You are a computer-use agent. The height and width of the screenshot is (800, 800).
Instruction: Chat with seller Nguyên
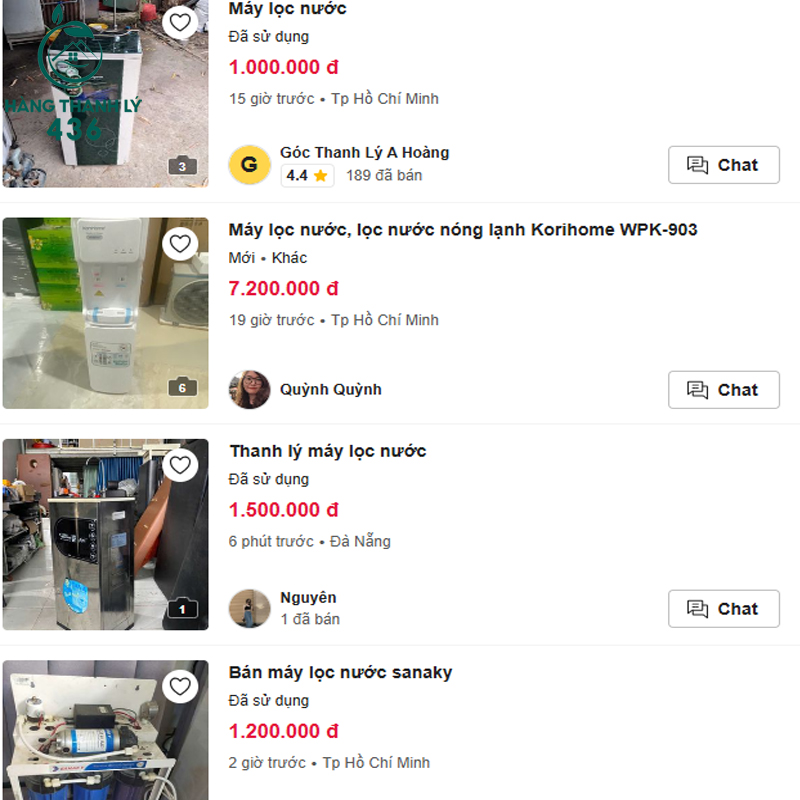point(723,609)
